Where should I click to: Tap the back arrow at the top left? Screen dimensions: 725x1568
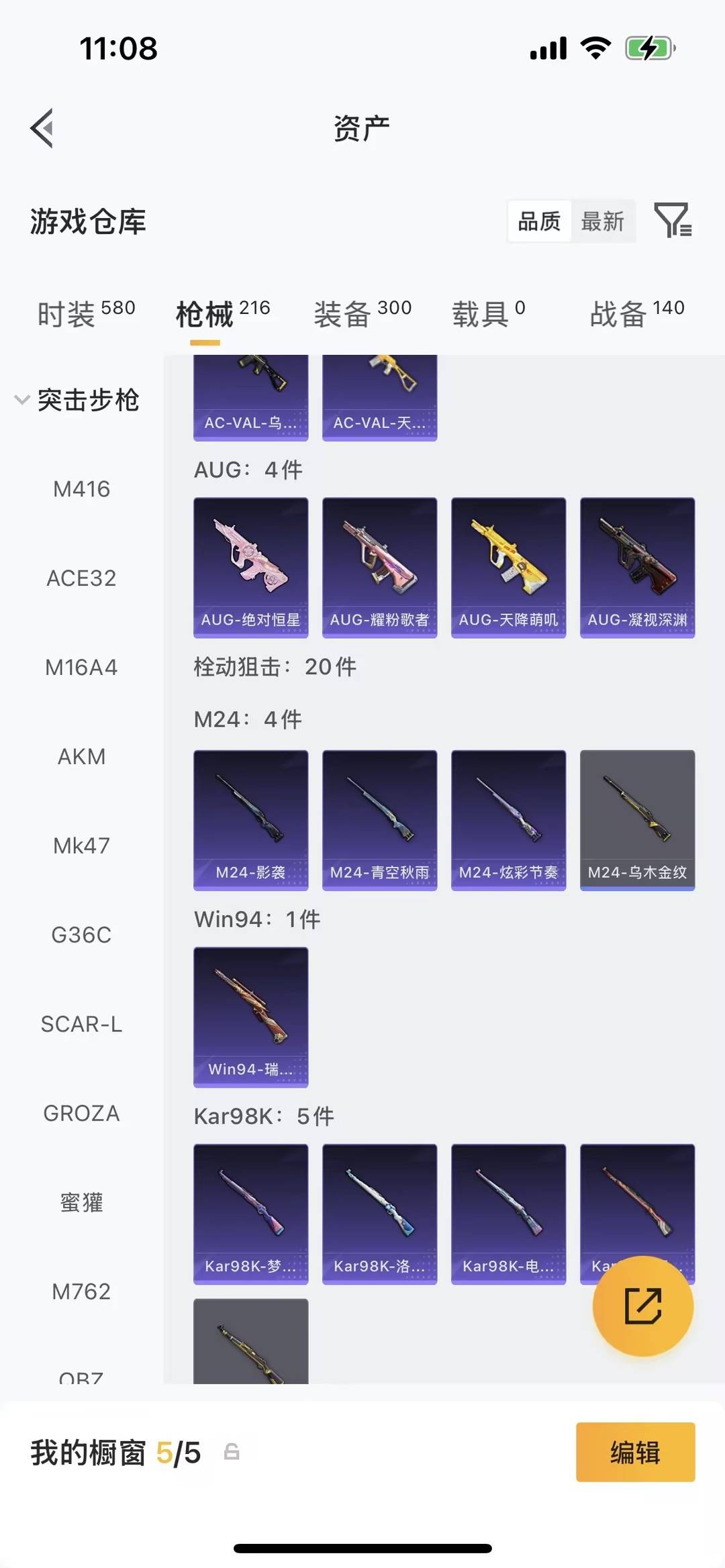coord(42,127)
